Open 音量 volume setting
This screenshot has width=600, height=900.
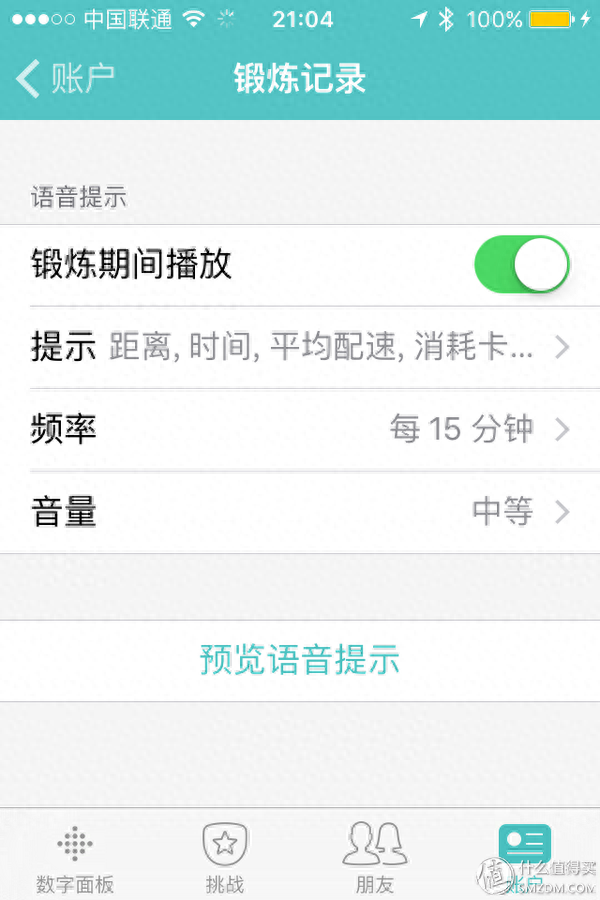tap(300, 512)
